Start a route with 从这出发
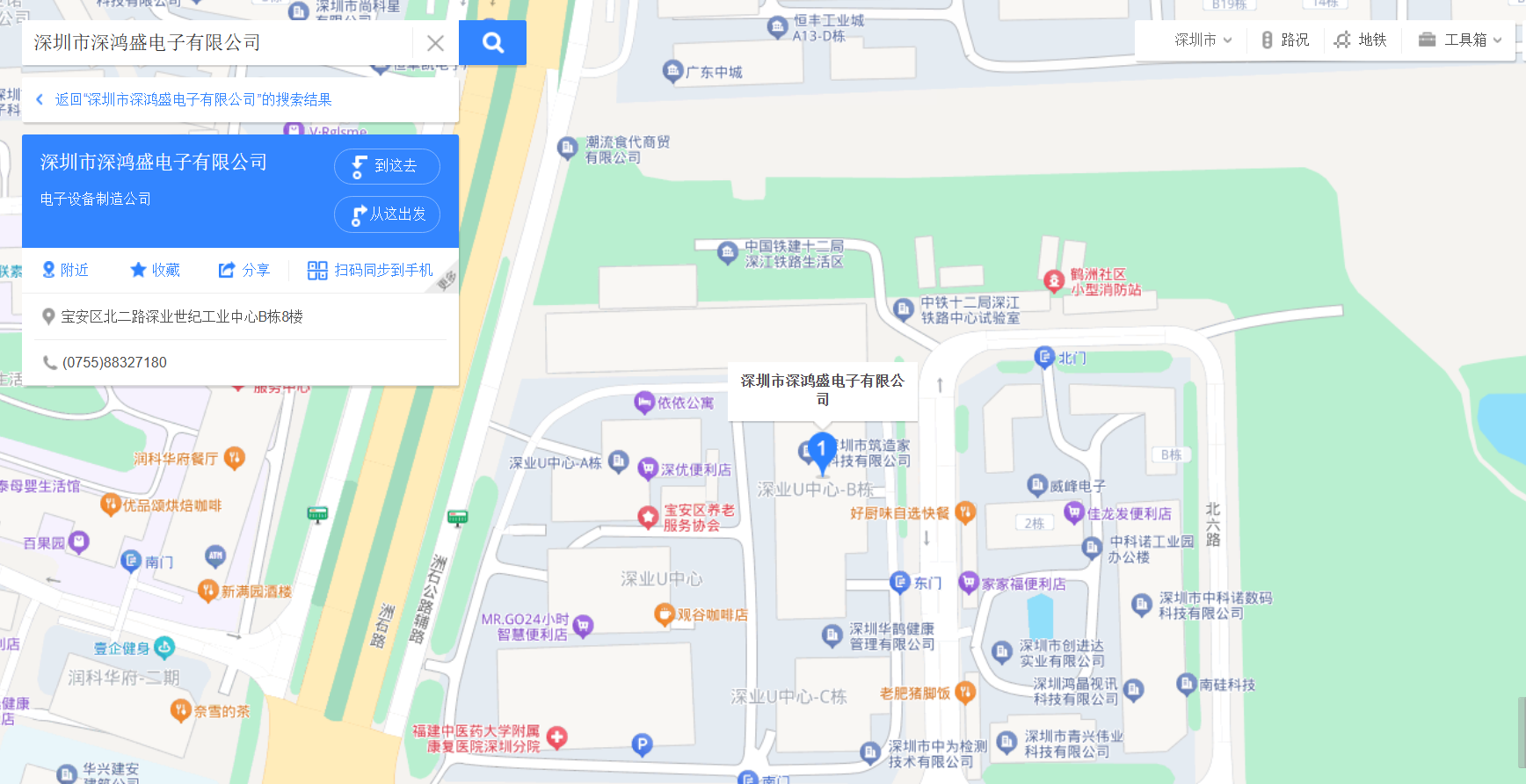 click(x=387, y=214)
